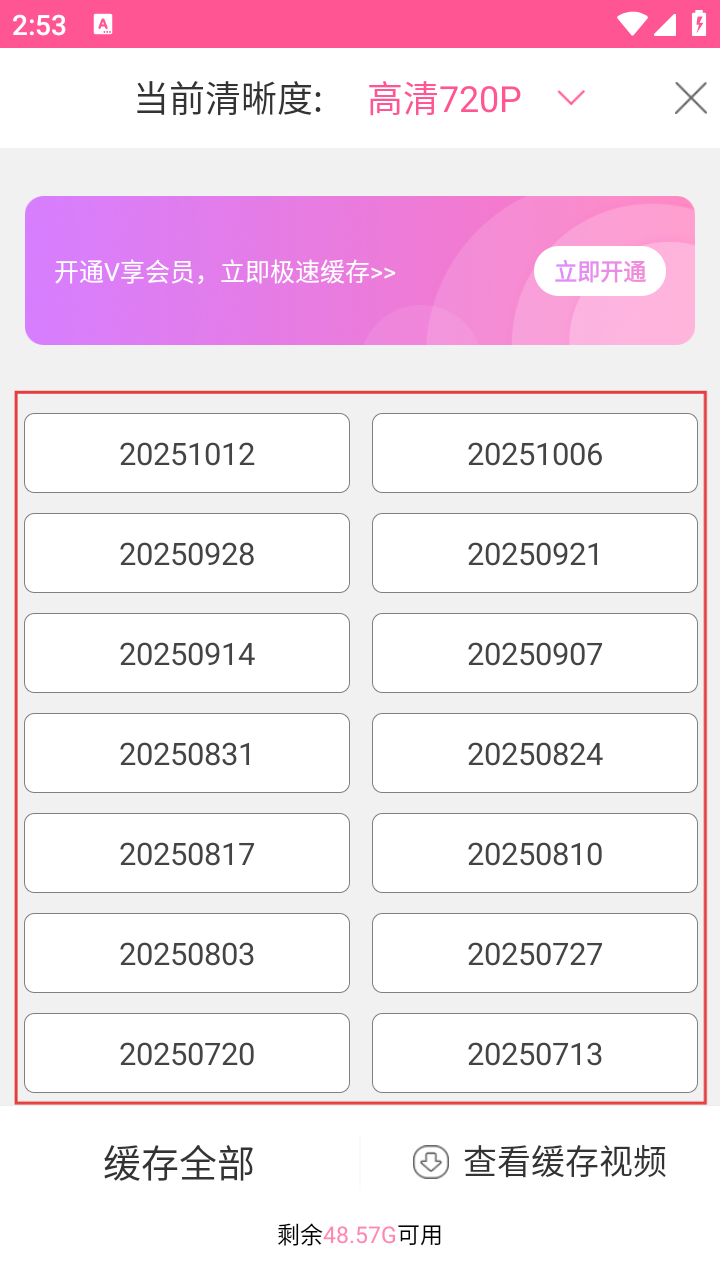Tap episode 20250720
Viewport: 720px width, 1280px height.
pyautogui.click(x=187, y=1054)
